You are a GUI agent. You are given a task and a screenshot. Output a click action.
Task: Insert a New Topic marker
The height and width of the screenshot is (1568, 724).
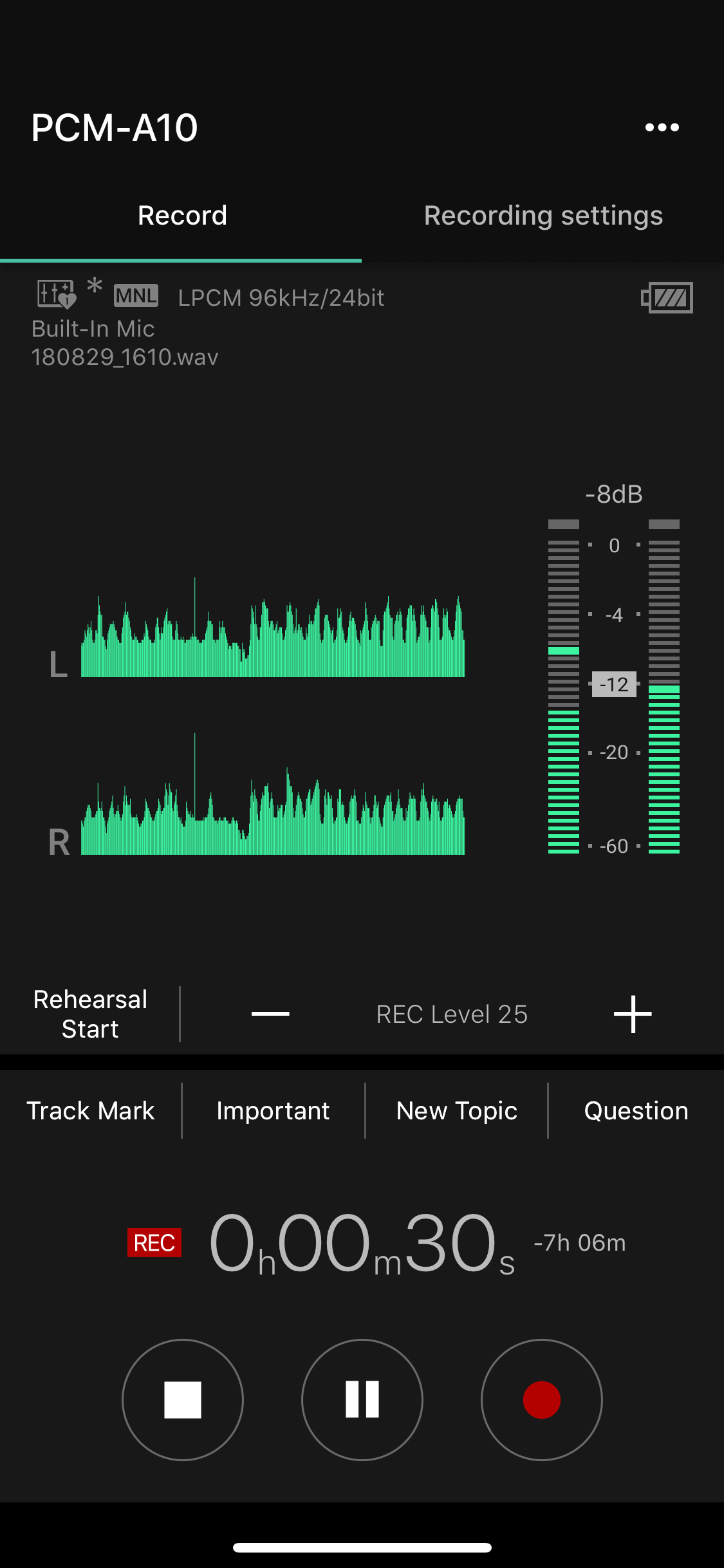click(456, 1110)
